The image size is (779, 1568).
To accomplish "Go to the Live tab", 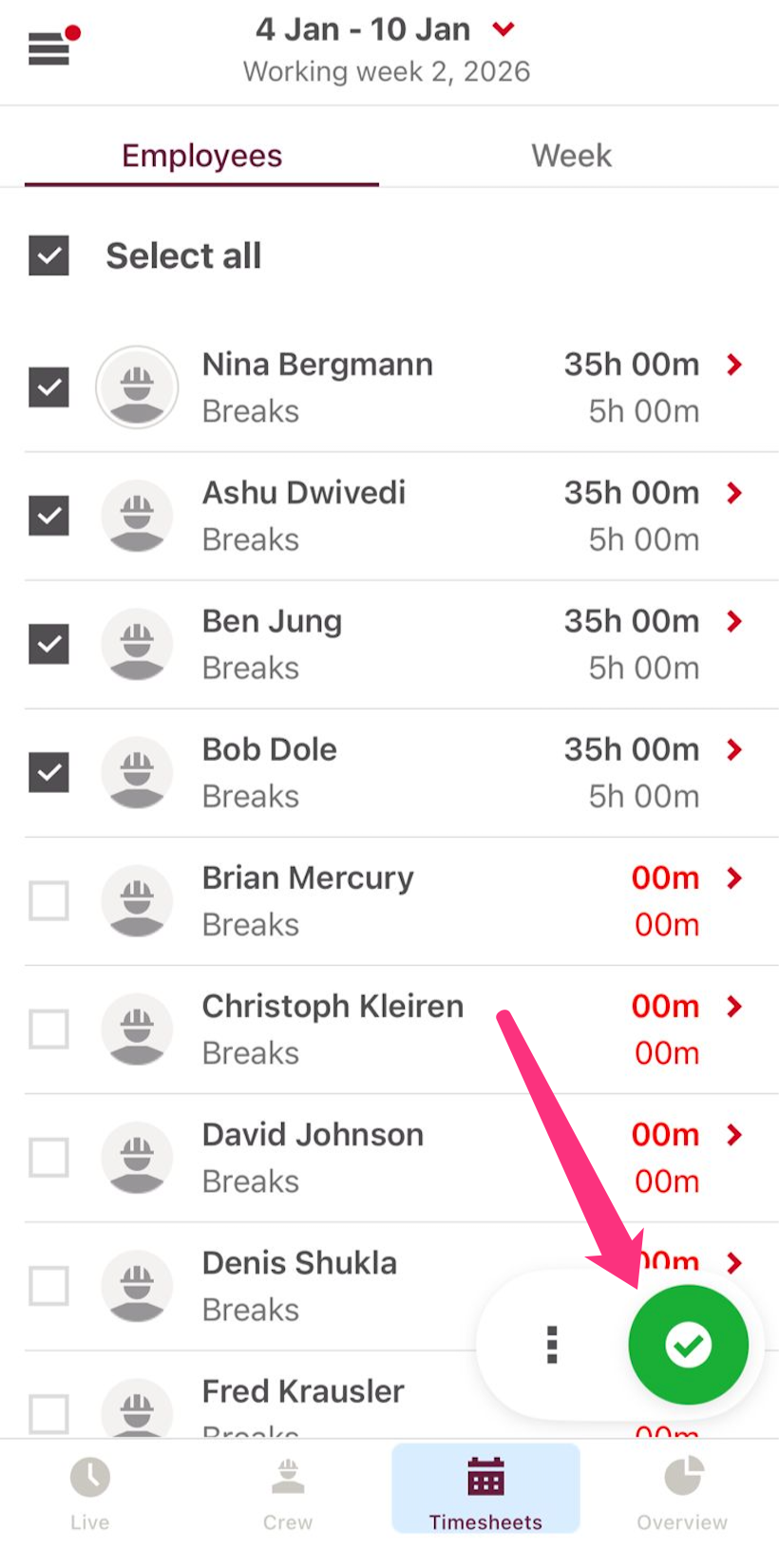I will [90, 1493].
